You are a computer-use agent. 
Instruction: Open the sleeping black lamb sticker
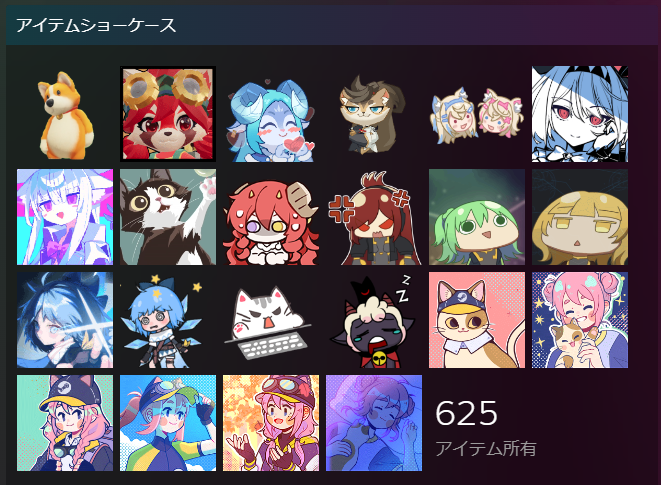[x=373, y=320]
